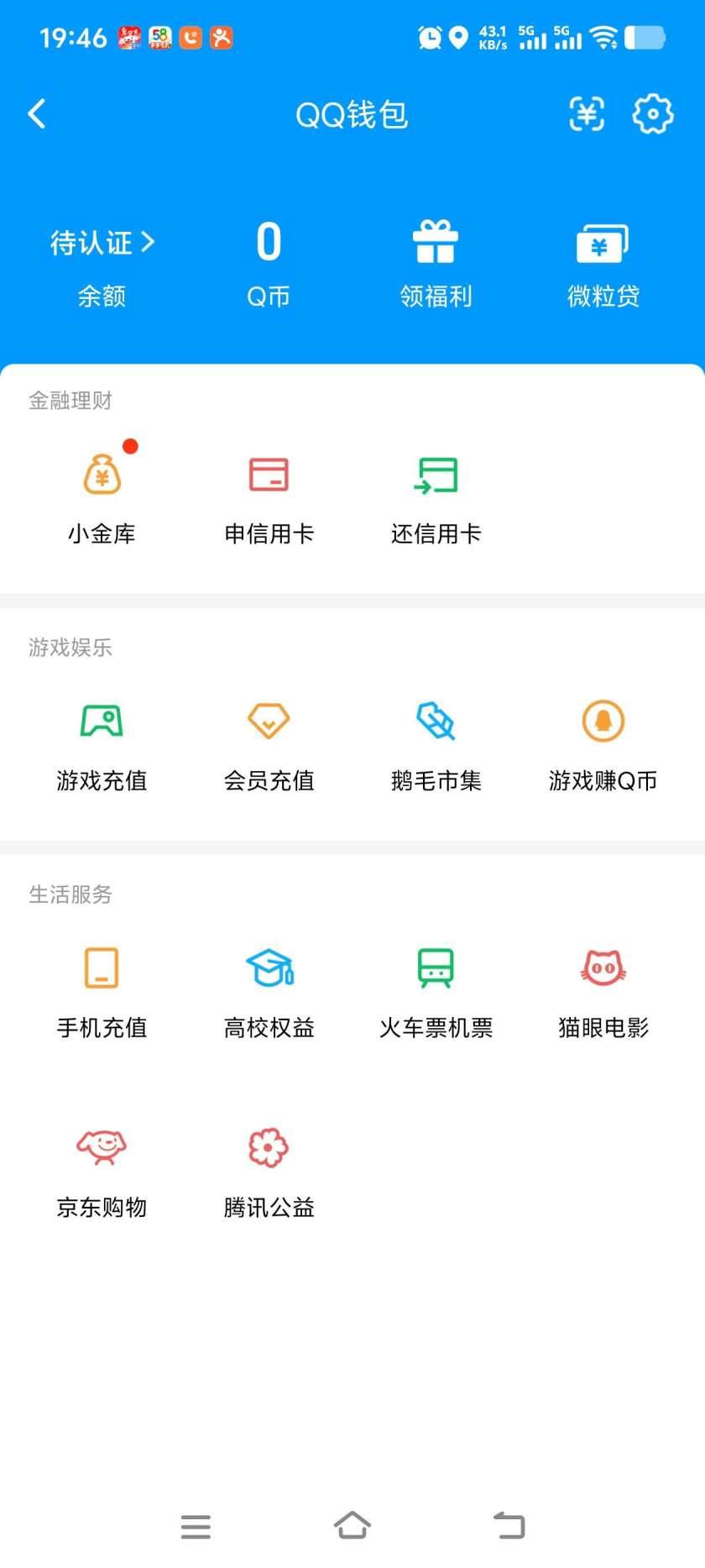Select 会员充值 membership recharge

click(269, 743)
